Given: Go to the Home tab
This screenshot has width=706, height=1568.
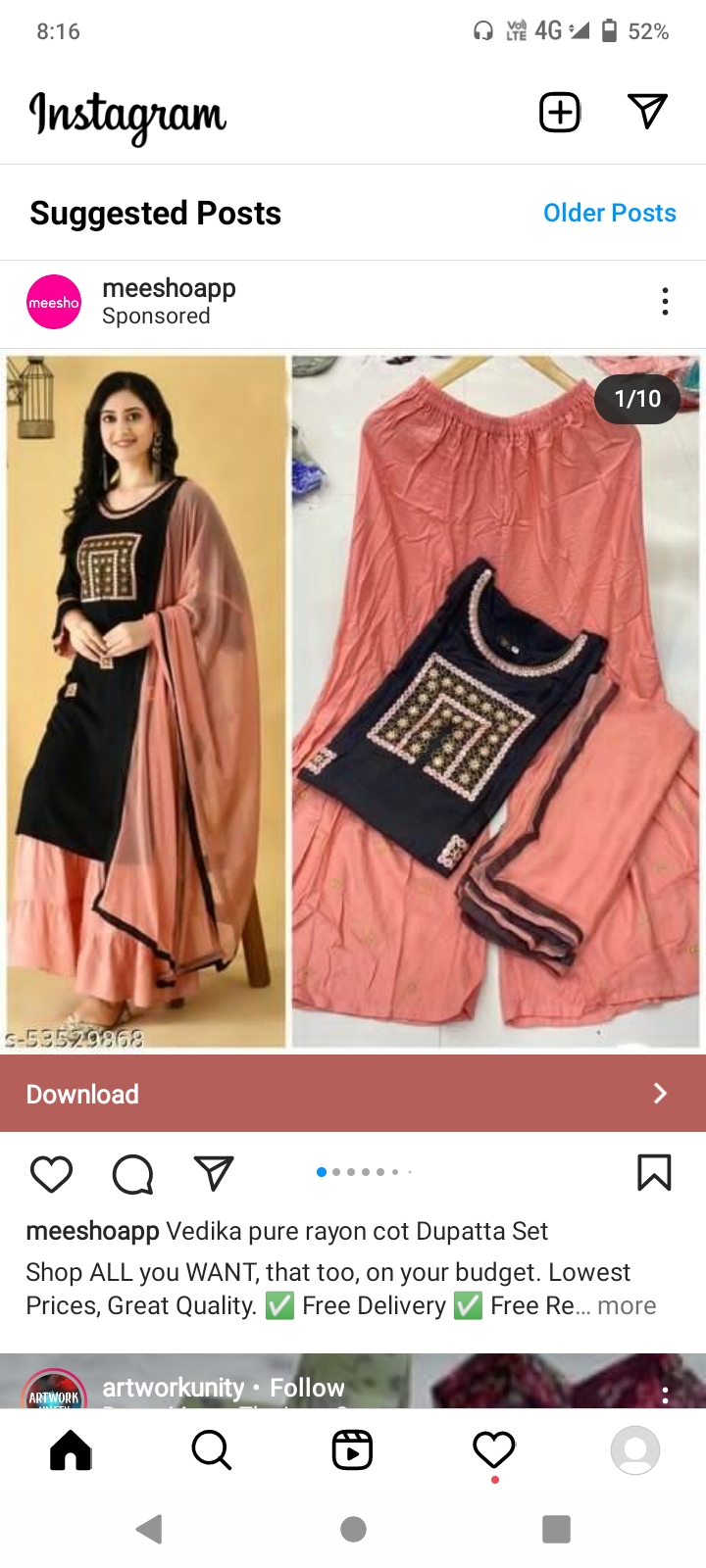Looking at the screenshot, I should (71, 1450).
